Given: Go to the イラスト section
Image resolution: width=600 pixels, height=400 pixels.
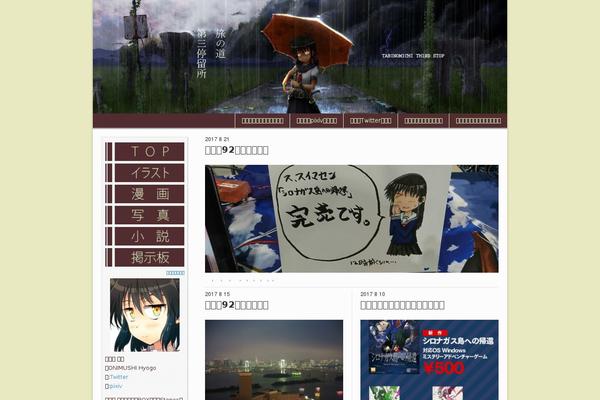Looking at the screenshot, I should point(148,173).
